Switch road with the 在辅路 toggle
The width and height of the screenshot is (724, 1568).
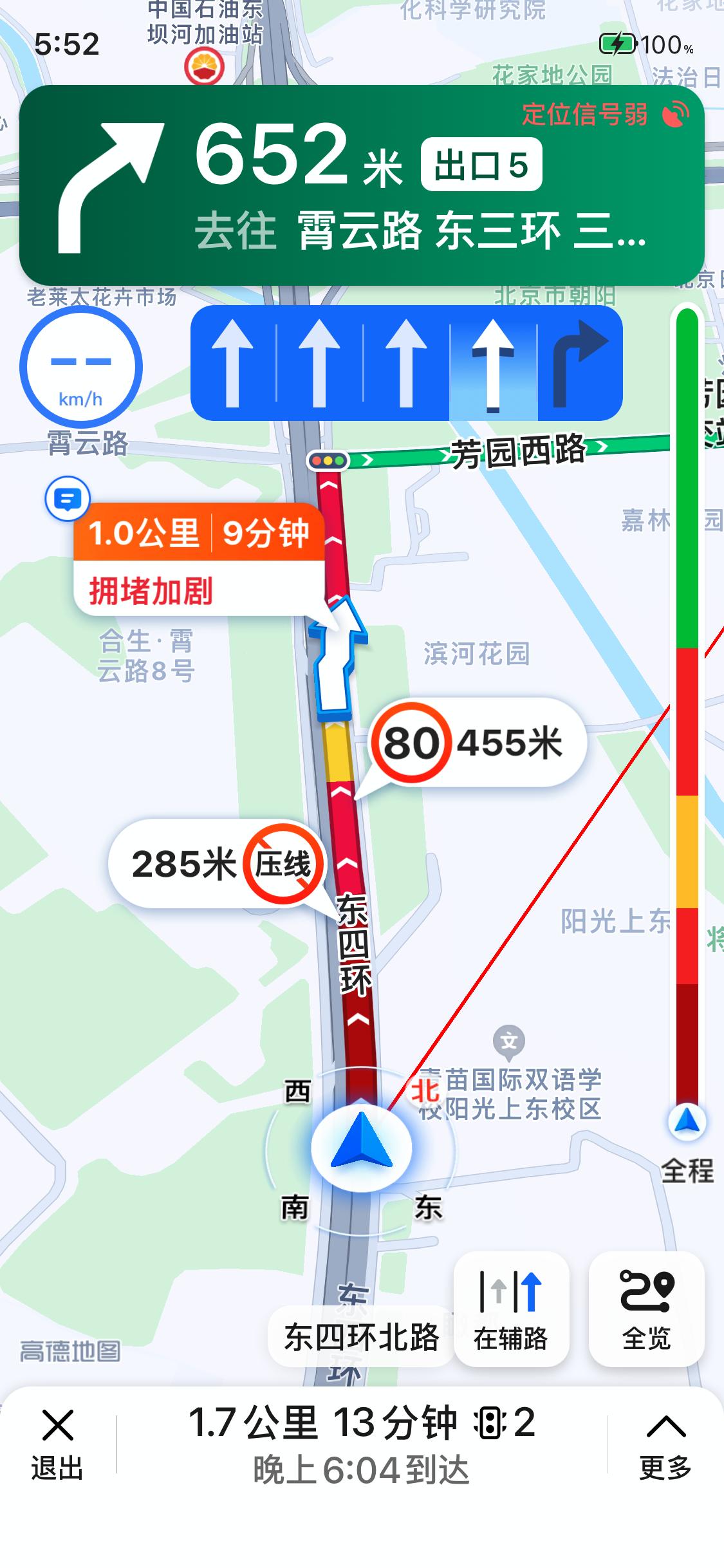coord(512,1310)
